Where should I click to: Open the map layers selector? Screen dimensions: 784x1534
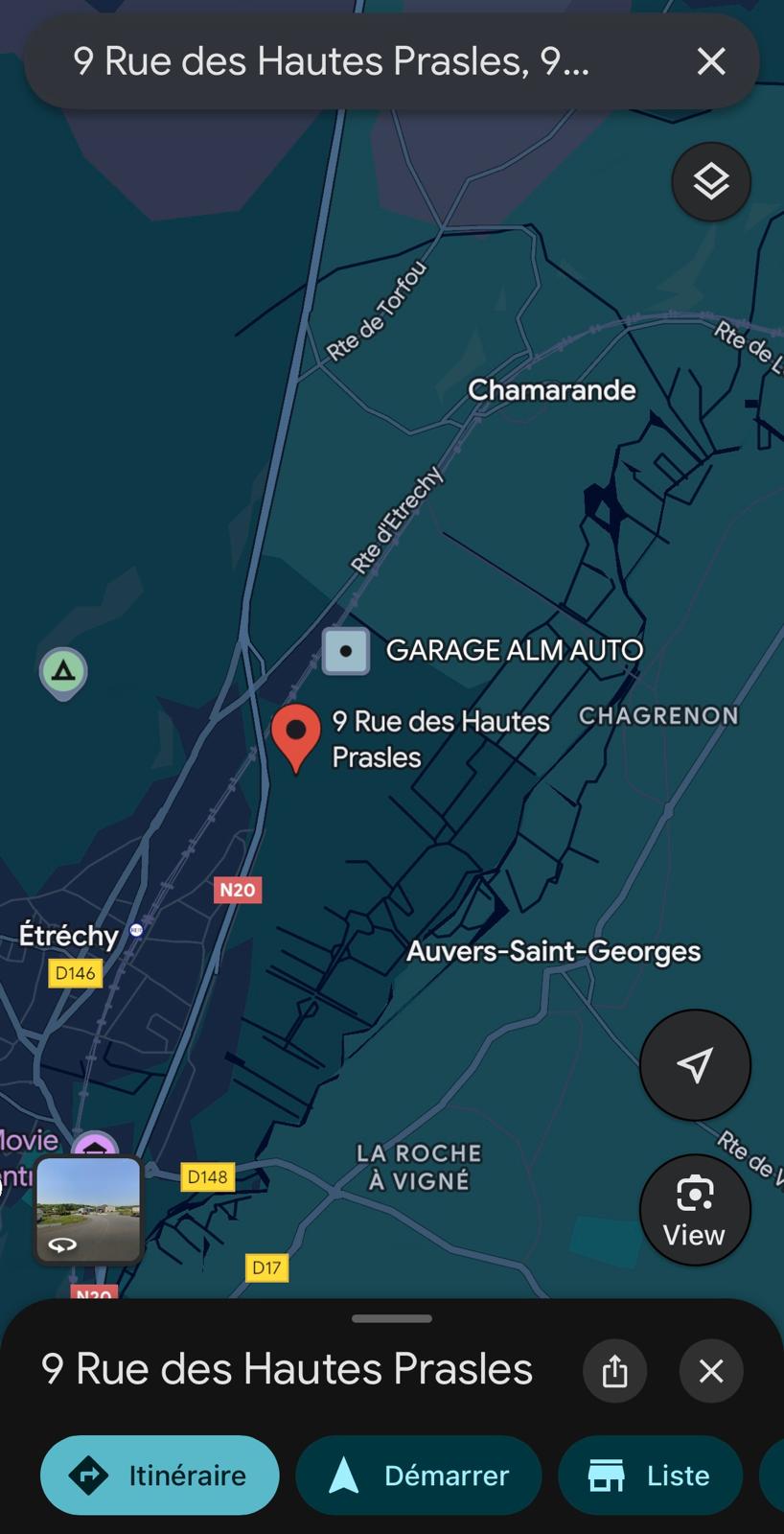pyautogui.click(x=710, y=182)
